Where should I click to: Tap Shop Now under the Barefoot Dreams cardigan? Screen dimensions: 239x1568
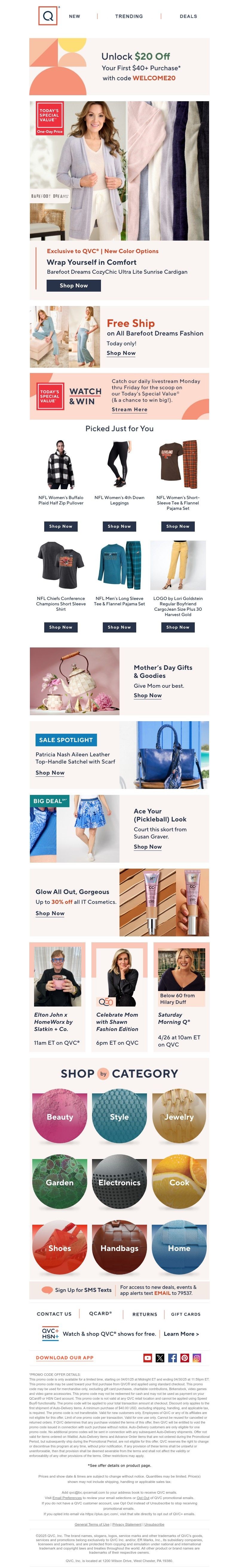(x=74, y=285)
